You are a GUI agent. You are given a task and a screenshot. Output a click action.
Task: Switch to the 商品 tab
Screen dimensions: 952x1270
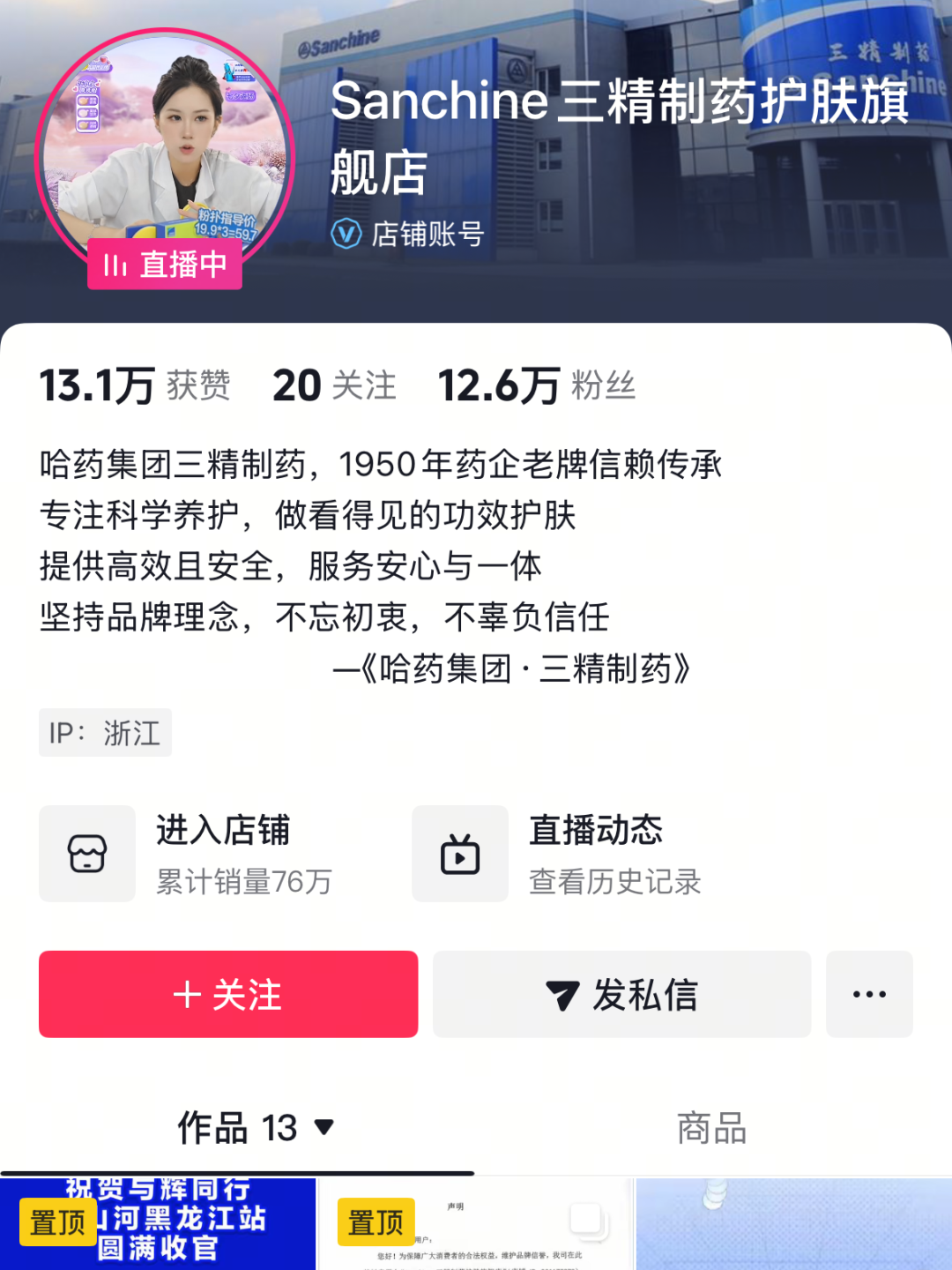coord(711,1128)
